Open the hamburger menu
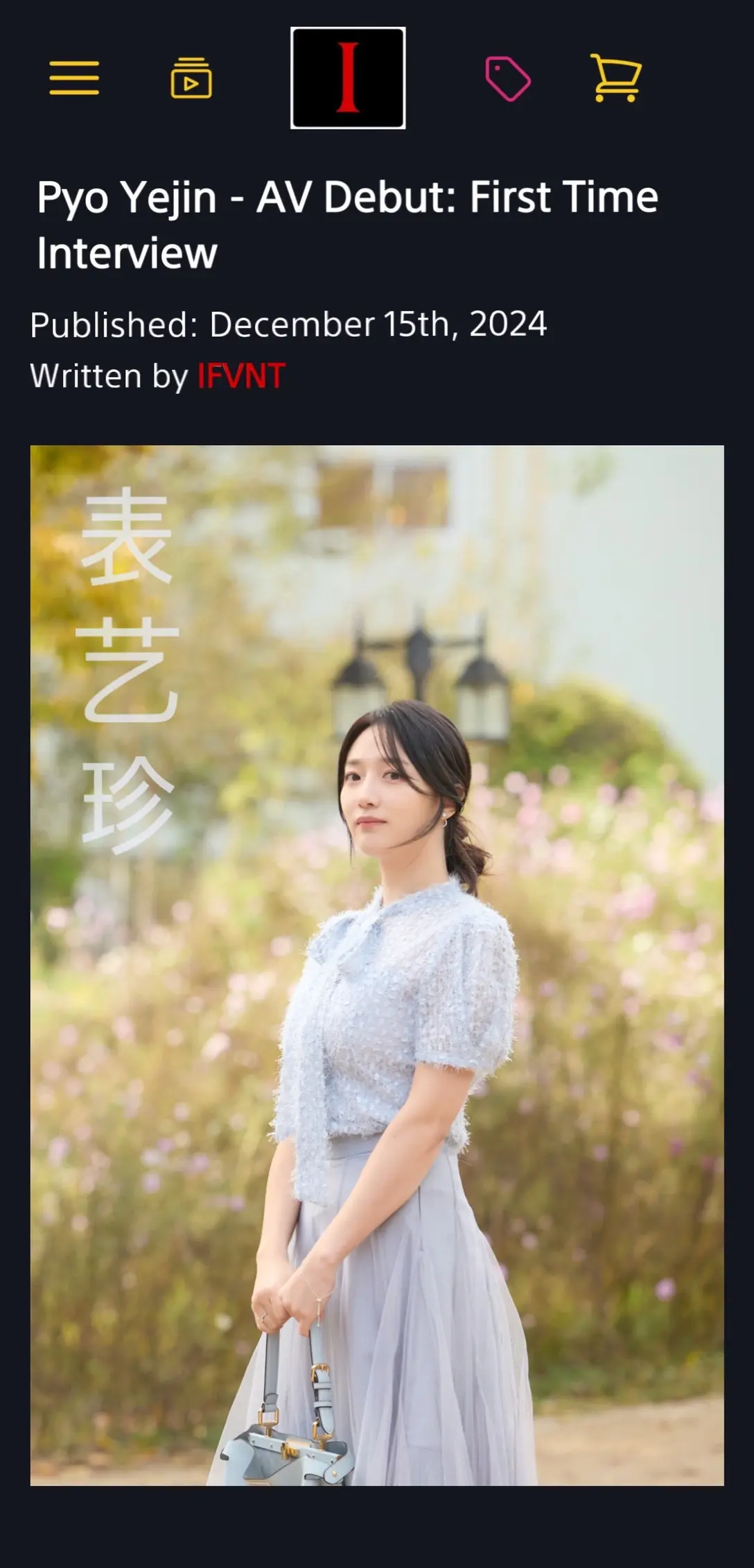 click(74, 78)
